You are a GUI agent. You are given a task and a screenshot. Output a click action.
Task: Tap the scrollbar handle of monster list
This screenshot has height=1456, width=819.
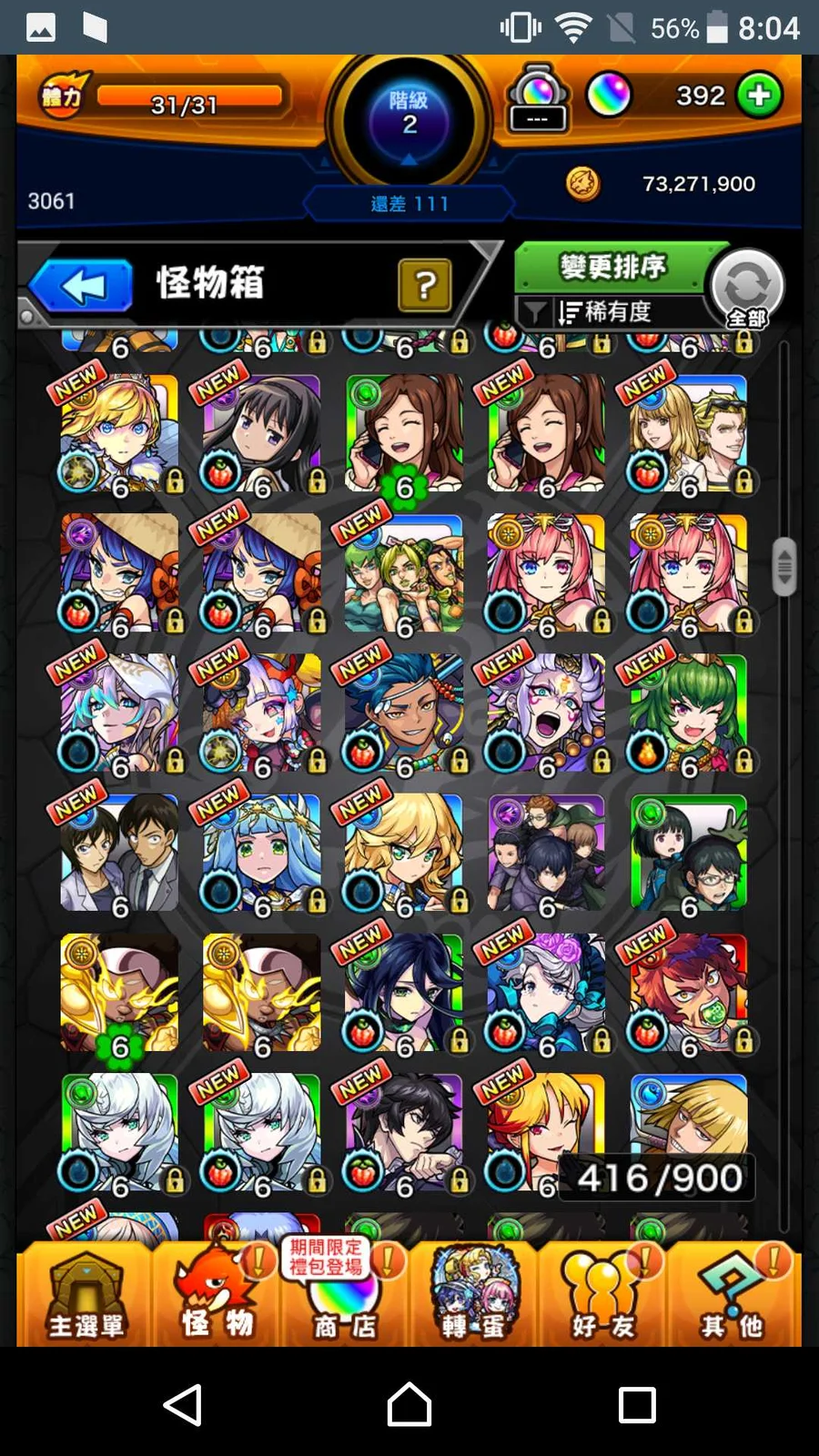(x=784, y=566)
